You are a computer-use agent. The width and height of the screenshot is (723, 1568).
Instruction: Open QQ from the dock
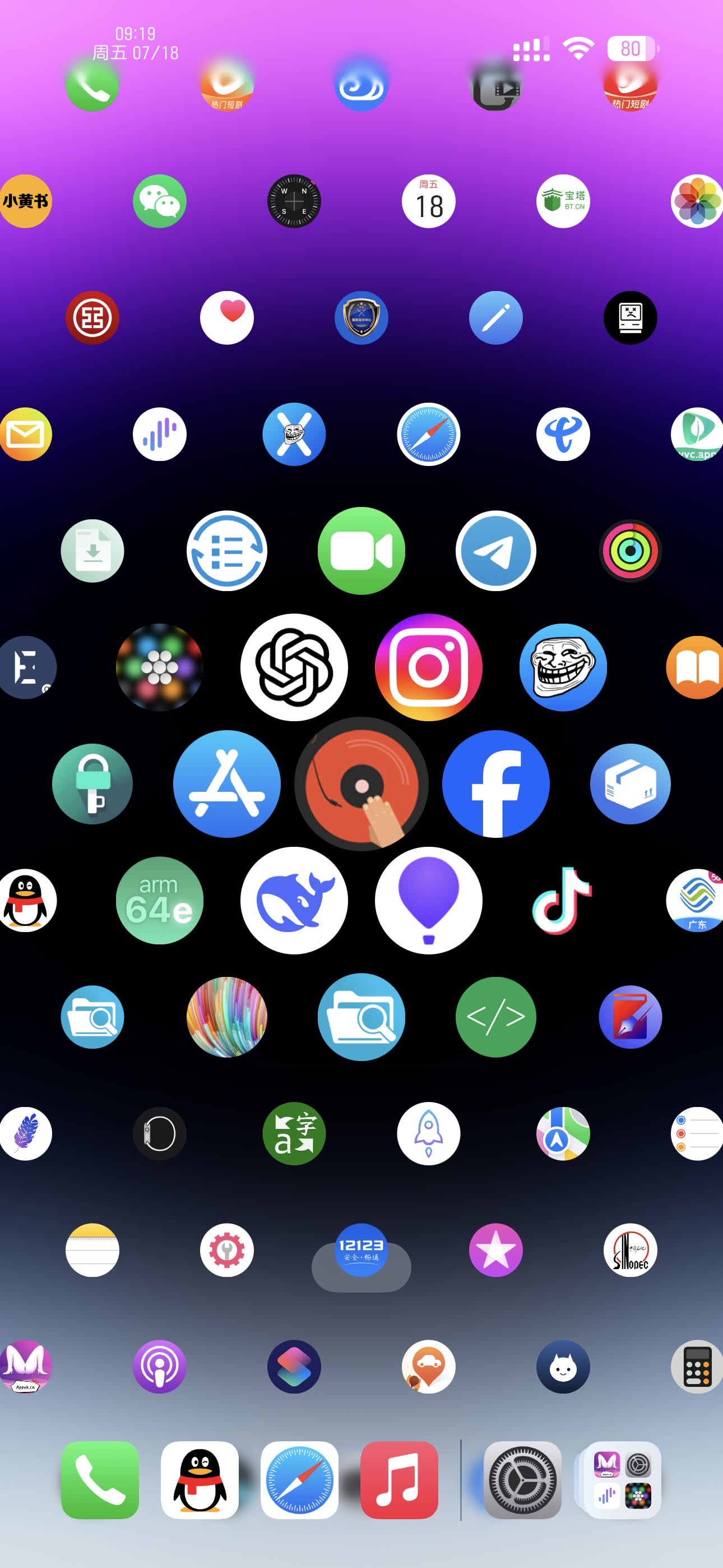[200, 1480]
